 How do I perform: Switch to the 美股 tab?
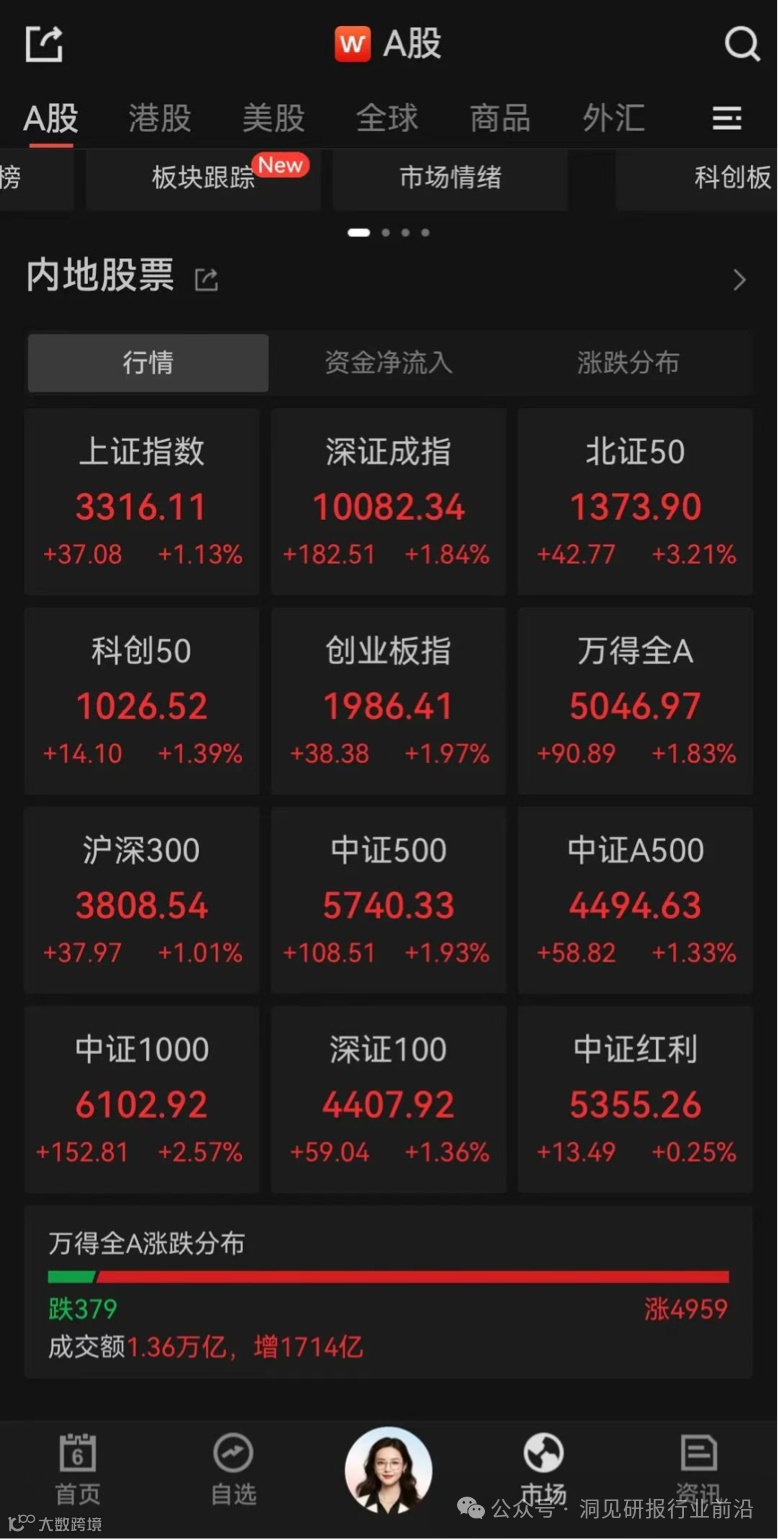[x=274, y=118]
